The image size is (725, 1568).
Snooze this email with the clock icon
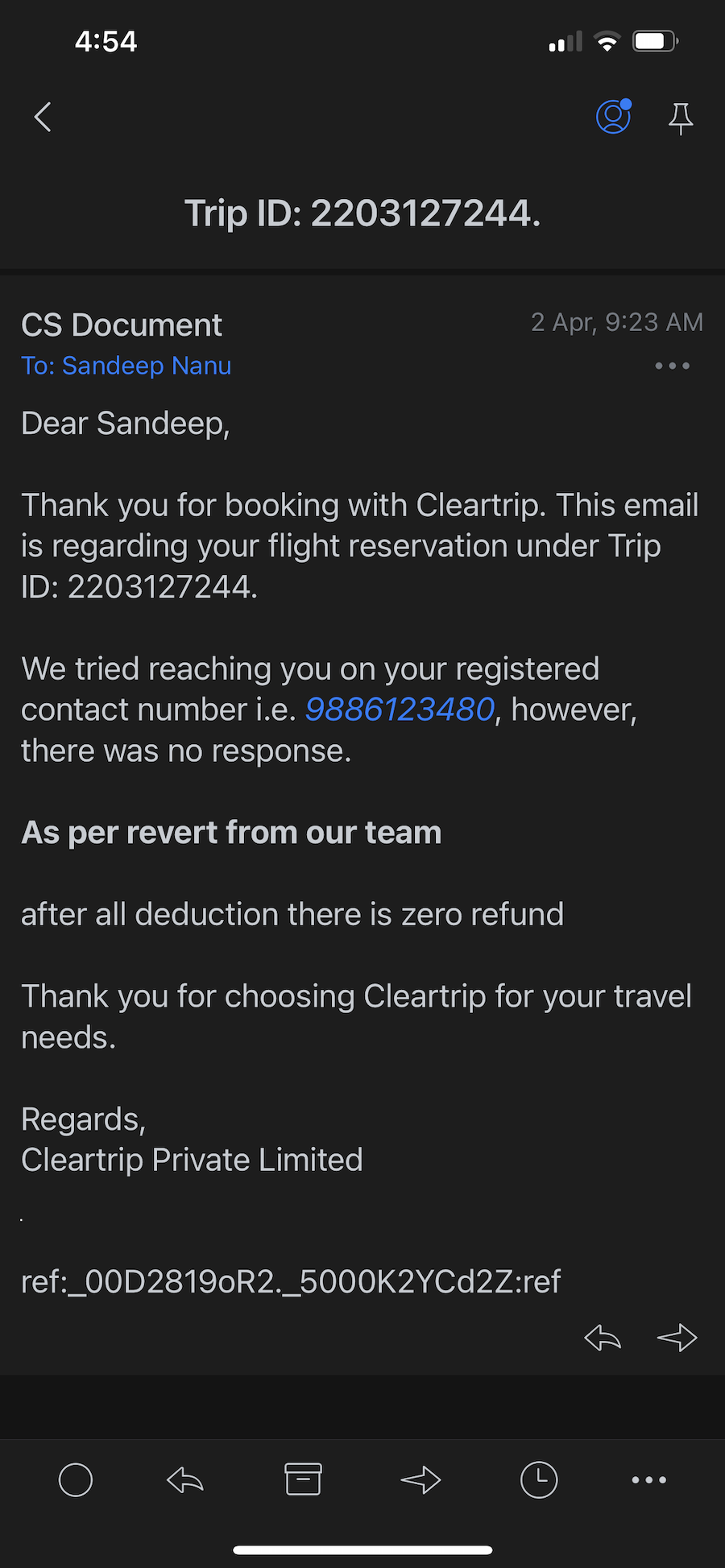(539, 1479)
